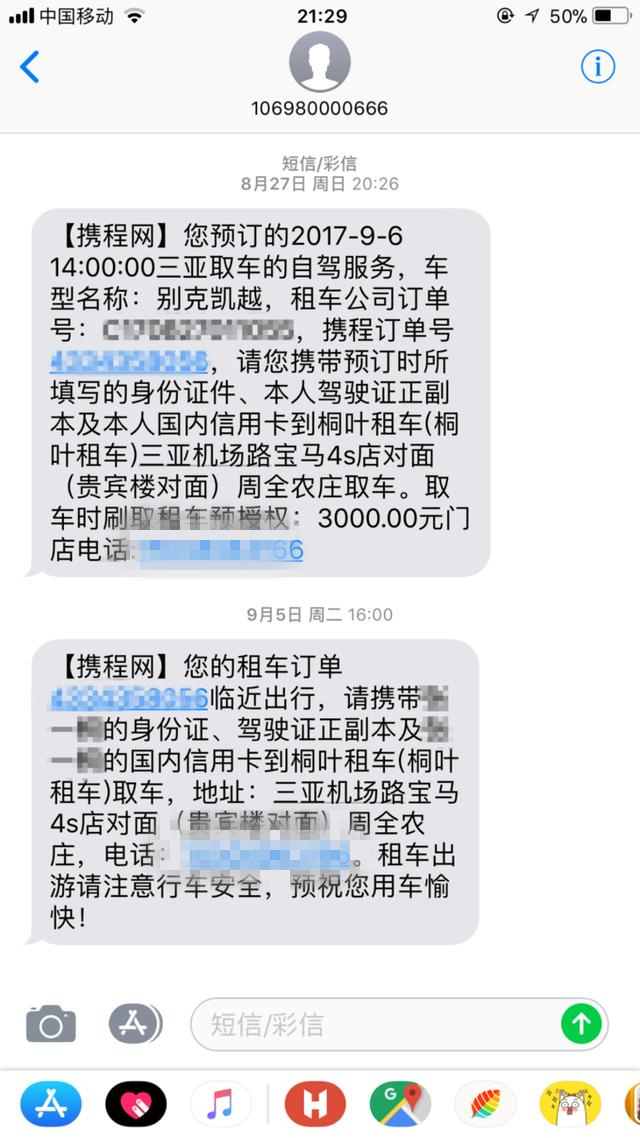The height and width of the screenshot is (1138, 640).
Task: Open contact avatar for 106980000666
Action: [320, 62]
